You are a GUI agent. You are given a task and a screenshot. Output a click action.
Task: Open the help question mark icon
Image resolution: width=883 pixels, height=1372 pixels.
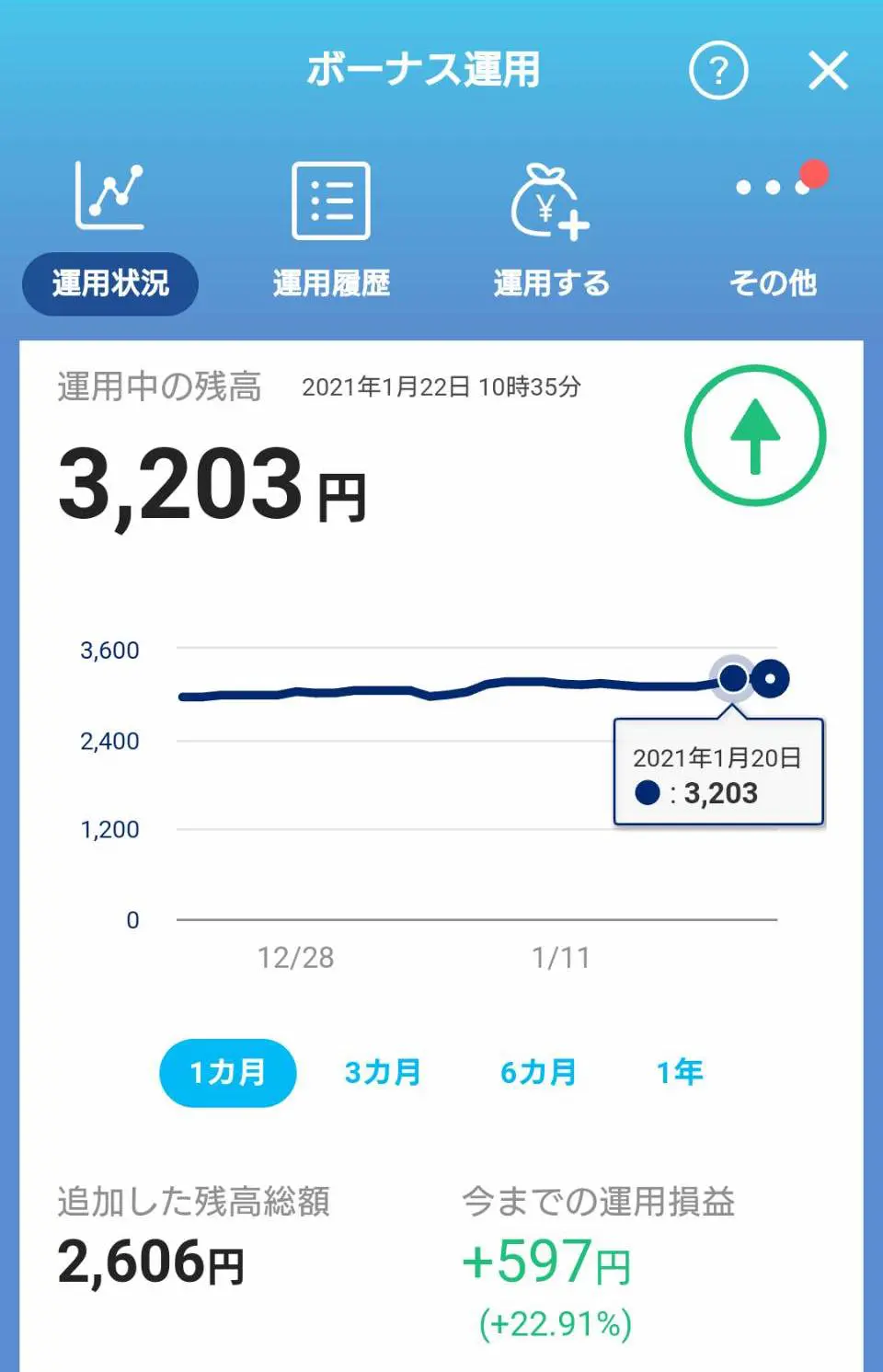[x=718, y=71]
